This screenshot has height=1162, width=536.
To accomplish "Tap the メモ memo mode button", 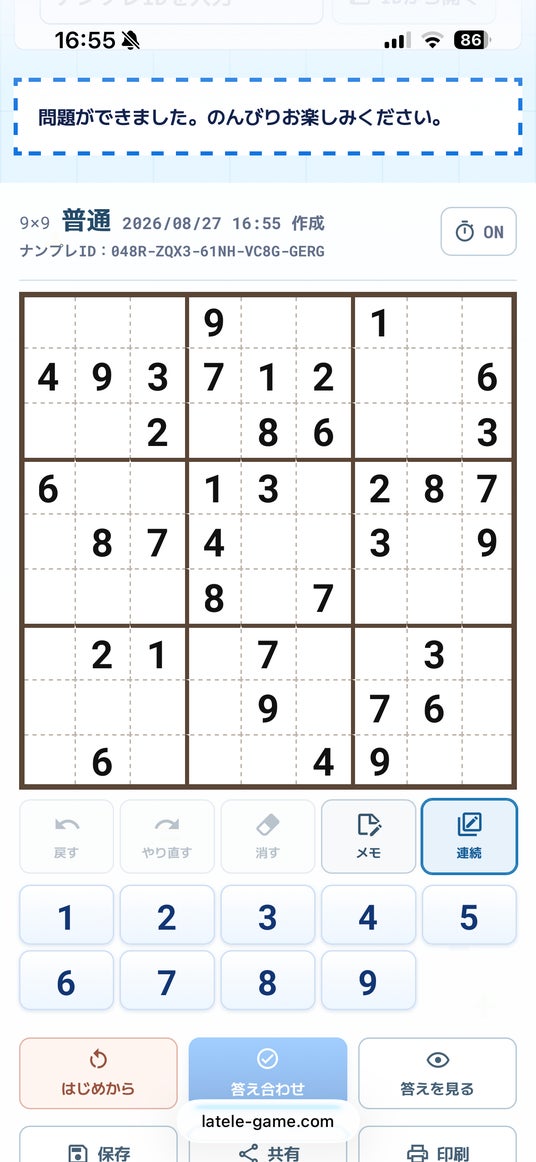I will pyautogui.click(x=368, y=837).
